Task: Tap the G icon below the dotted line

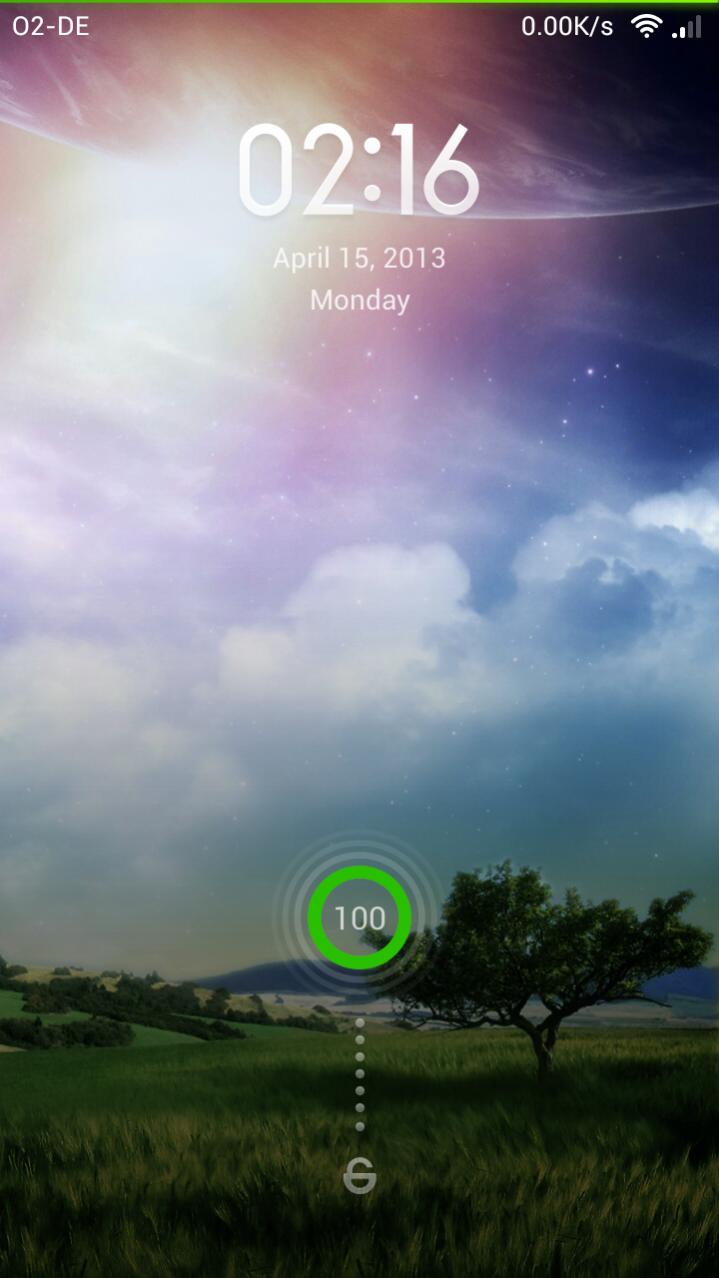Action: pos(359,1178)
